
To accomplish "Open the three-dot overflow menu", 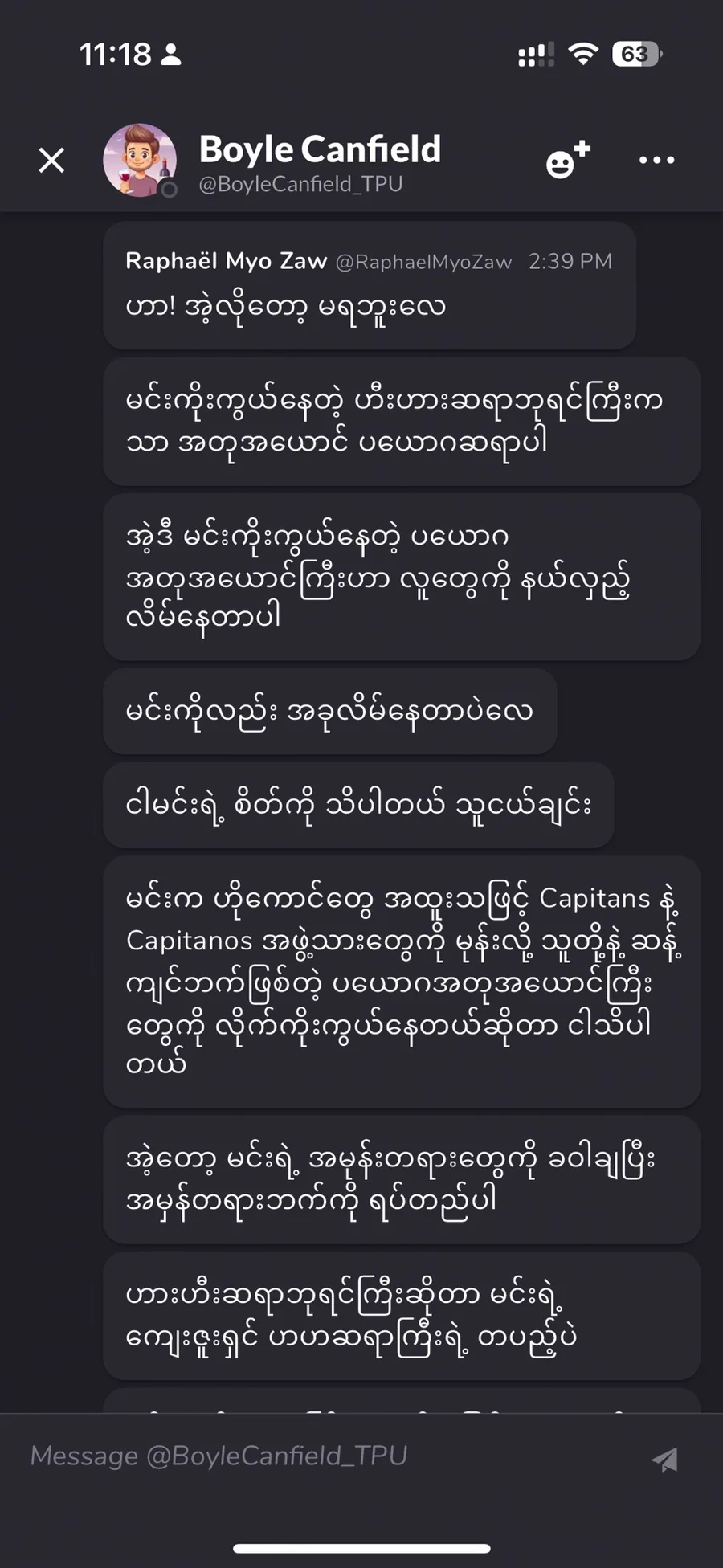I will pyautogui.click(x=656, y=161).
